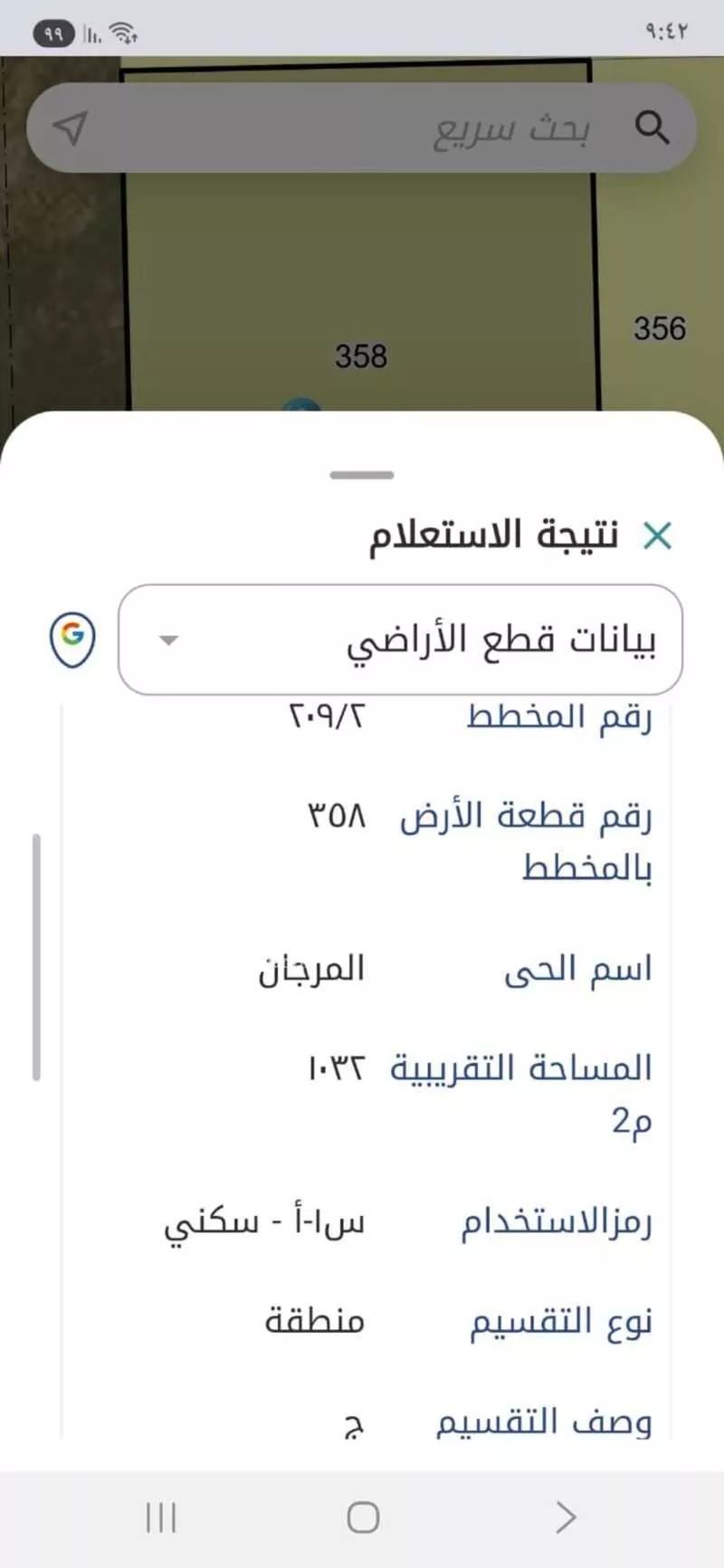724x1568 pixels.
Task: Tap the panel scrollbar on the left
Action: coord(38,955)
